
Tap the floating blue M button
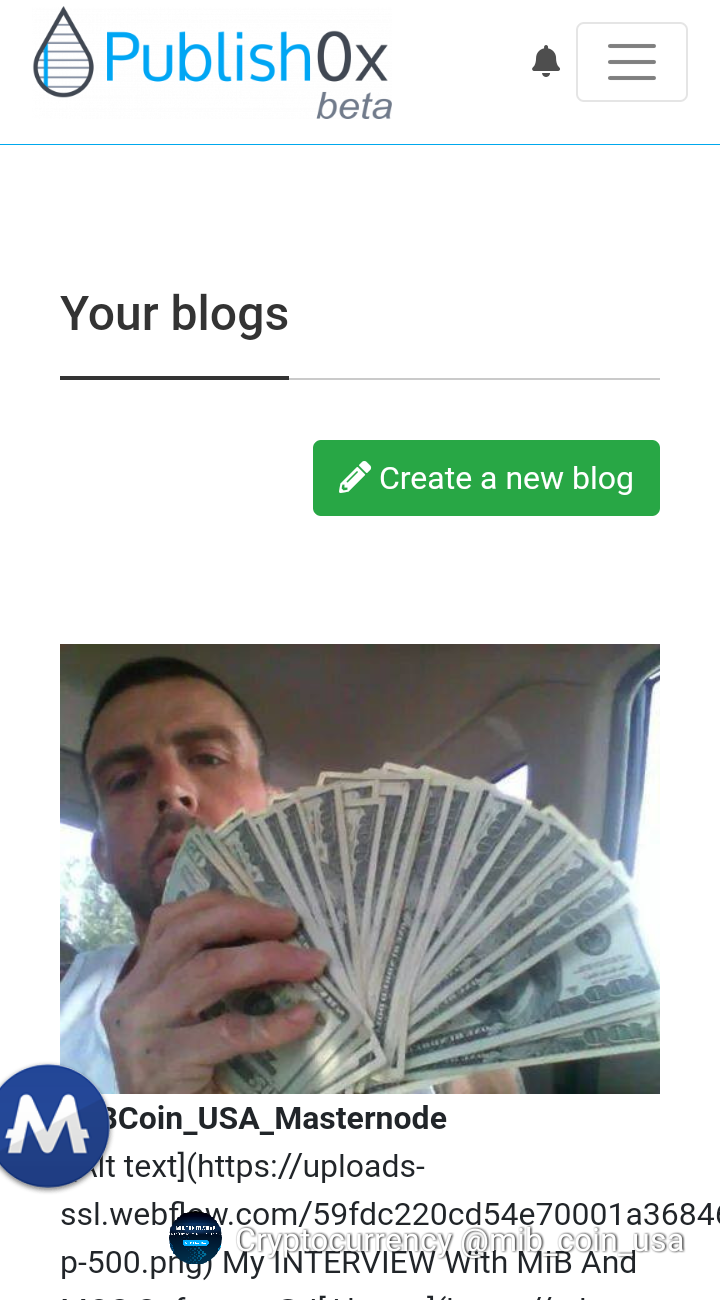(x=47, y=1127)
